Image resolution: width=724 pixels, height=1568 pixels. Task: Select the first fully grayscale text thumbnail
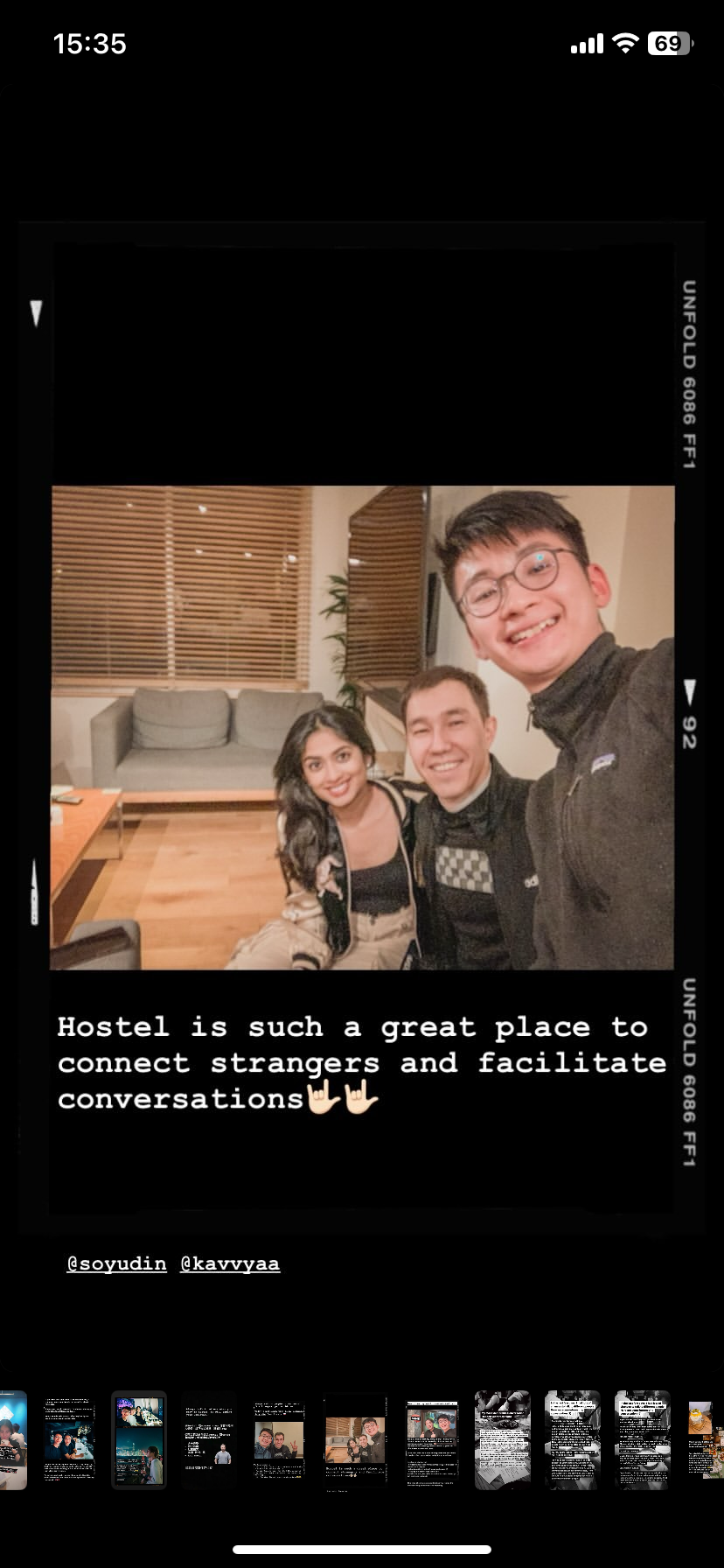(x=503, y=1439)
